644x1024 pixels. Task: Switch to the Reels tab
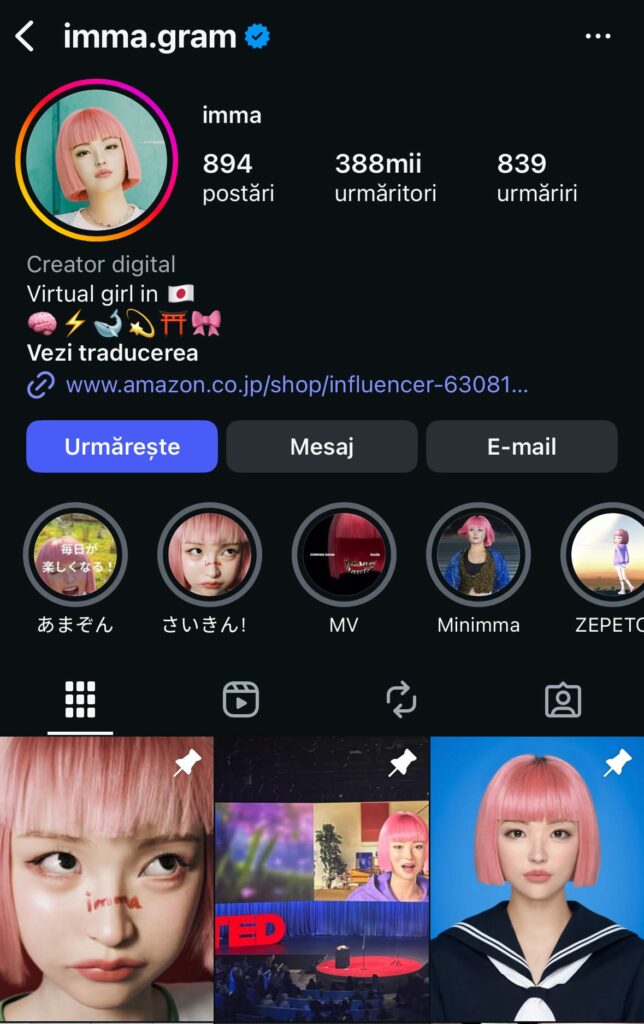[x=240, y=700]
